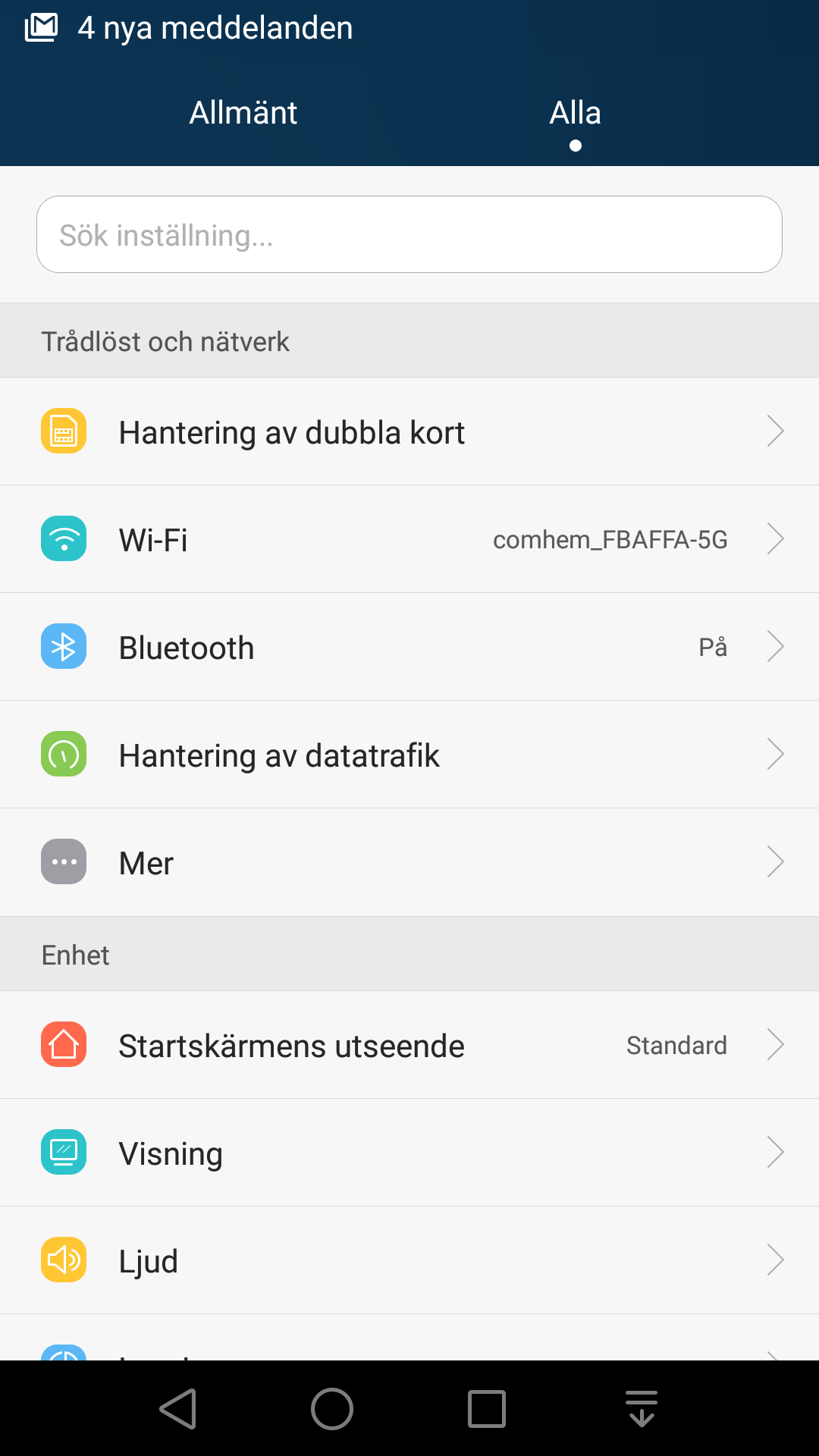Open Visning display settings

(409, 1153)
